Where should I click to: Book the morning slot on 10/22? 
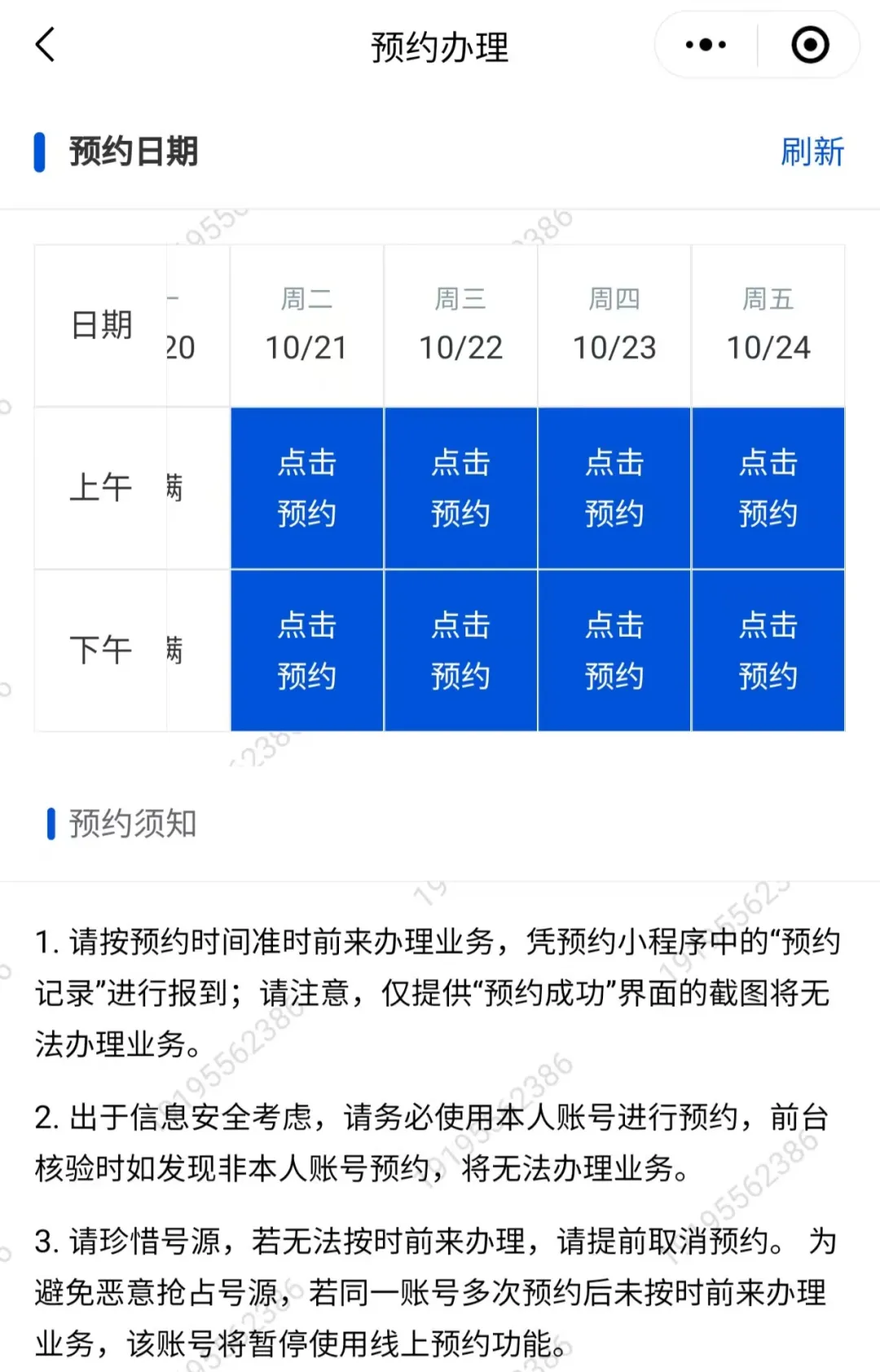pos(460,487)
